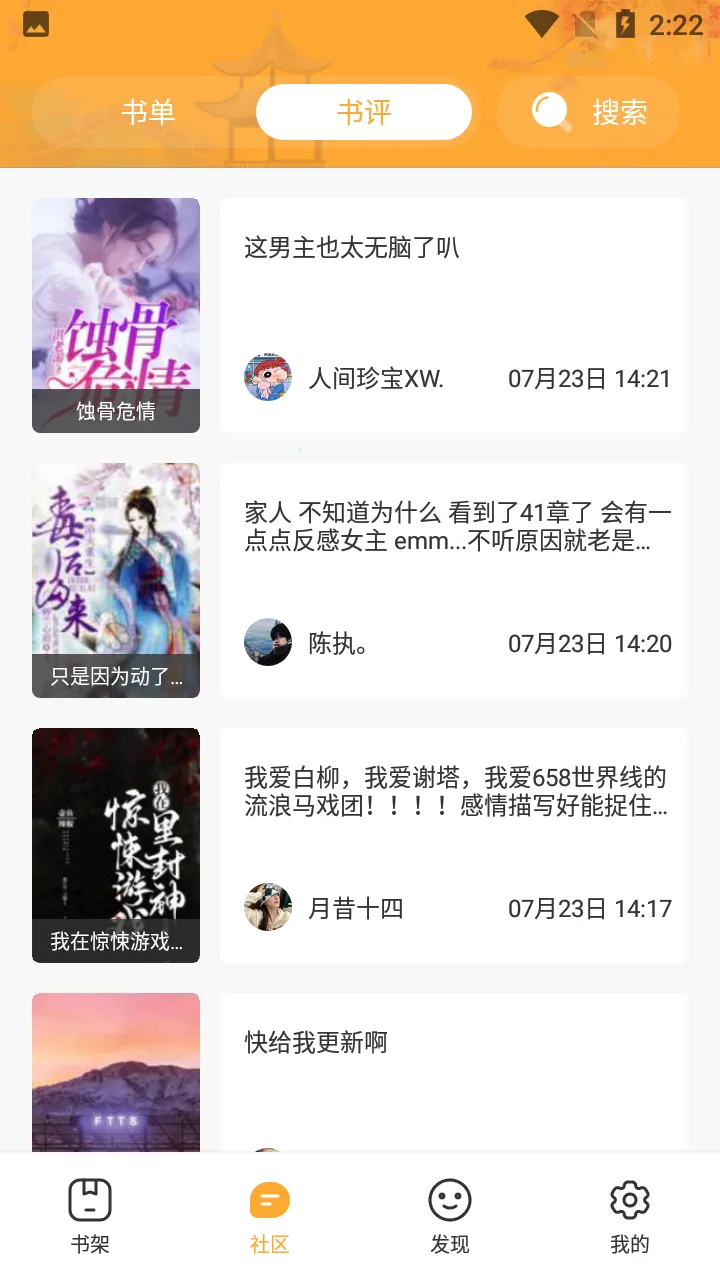Open the 我的 profile gear icon
The width and height of the screenshot is (720, 1280).
click(x=629, y=1199)
